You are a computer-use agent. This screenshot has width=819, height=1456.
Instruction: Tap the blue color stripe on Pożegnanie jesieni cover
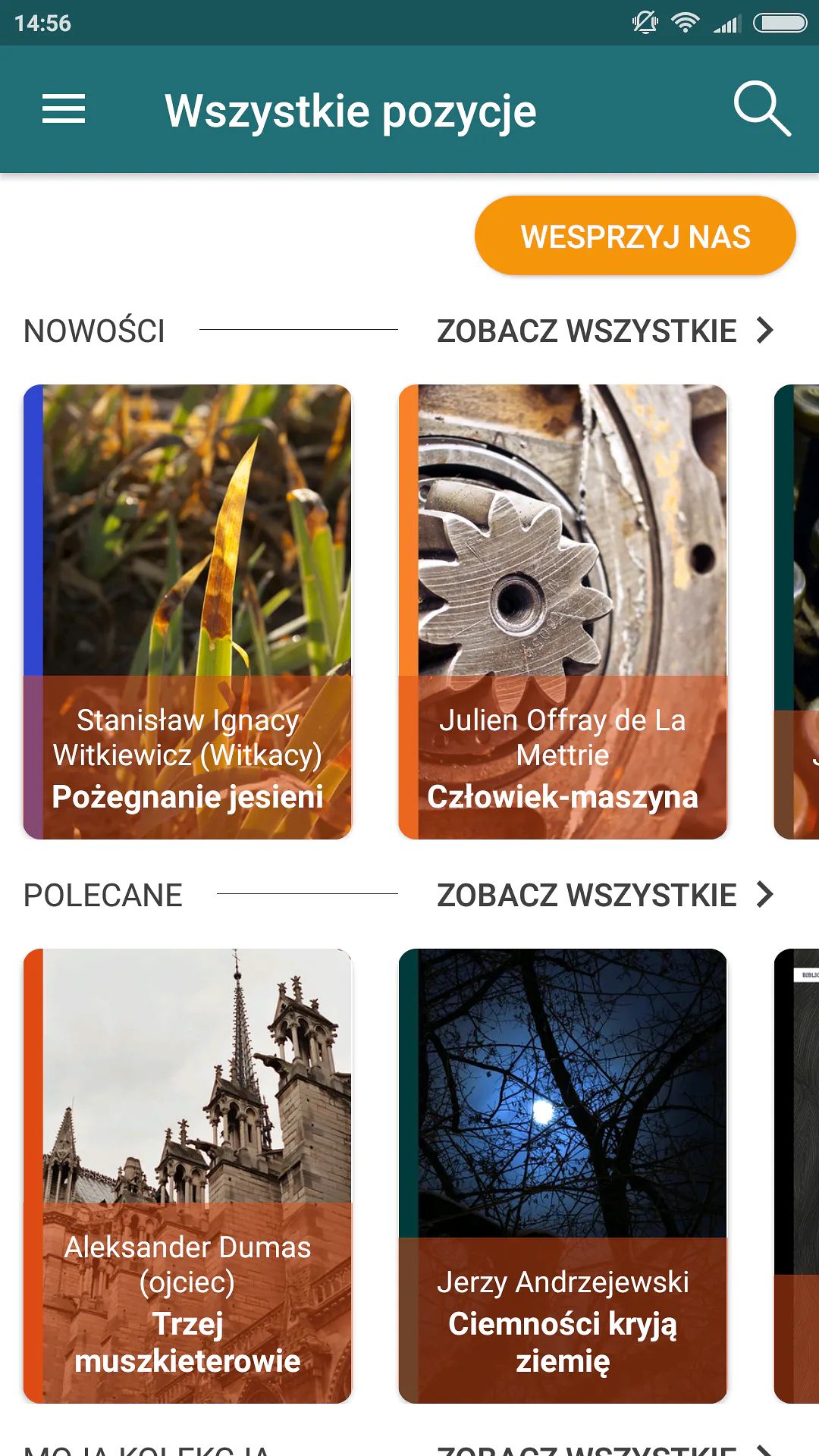click(31, 531)
